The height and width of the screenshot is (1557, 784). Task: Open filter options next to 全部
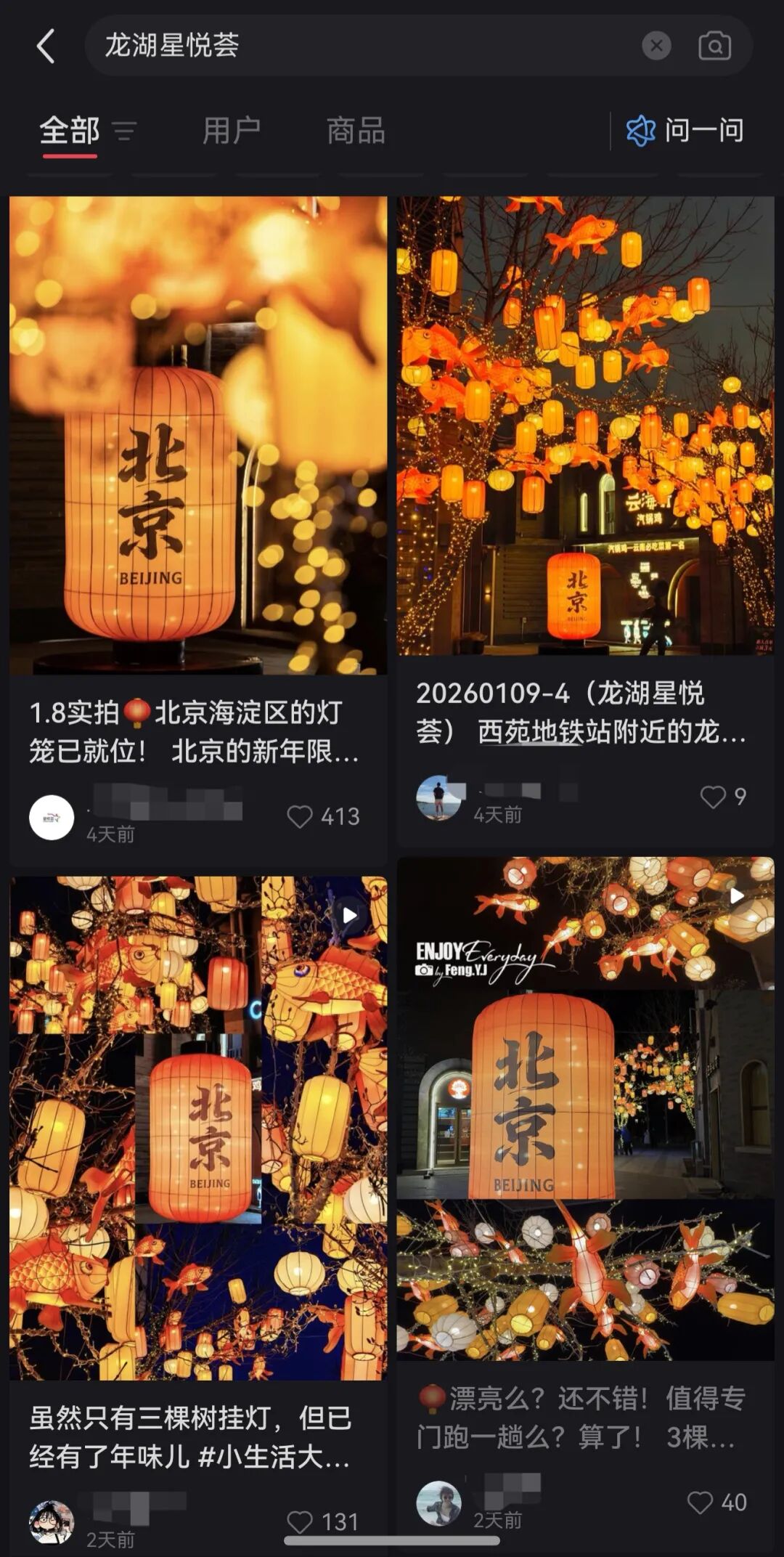tap(124, 131)
